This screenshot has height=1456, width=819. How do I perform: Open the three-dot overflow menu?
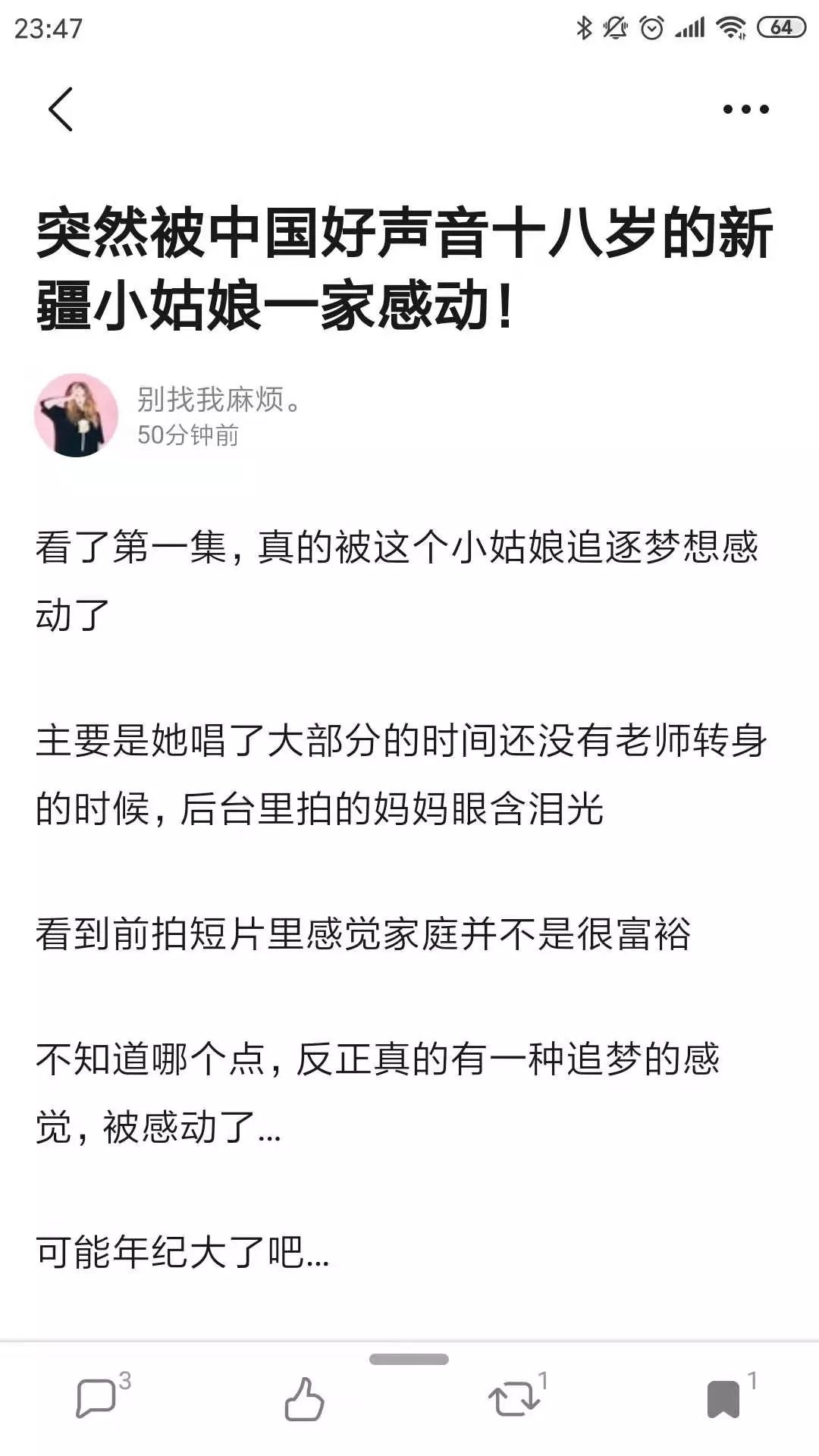click(745, 109)
